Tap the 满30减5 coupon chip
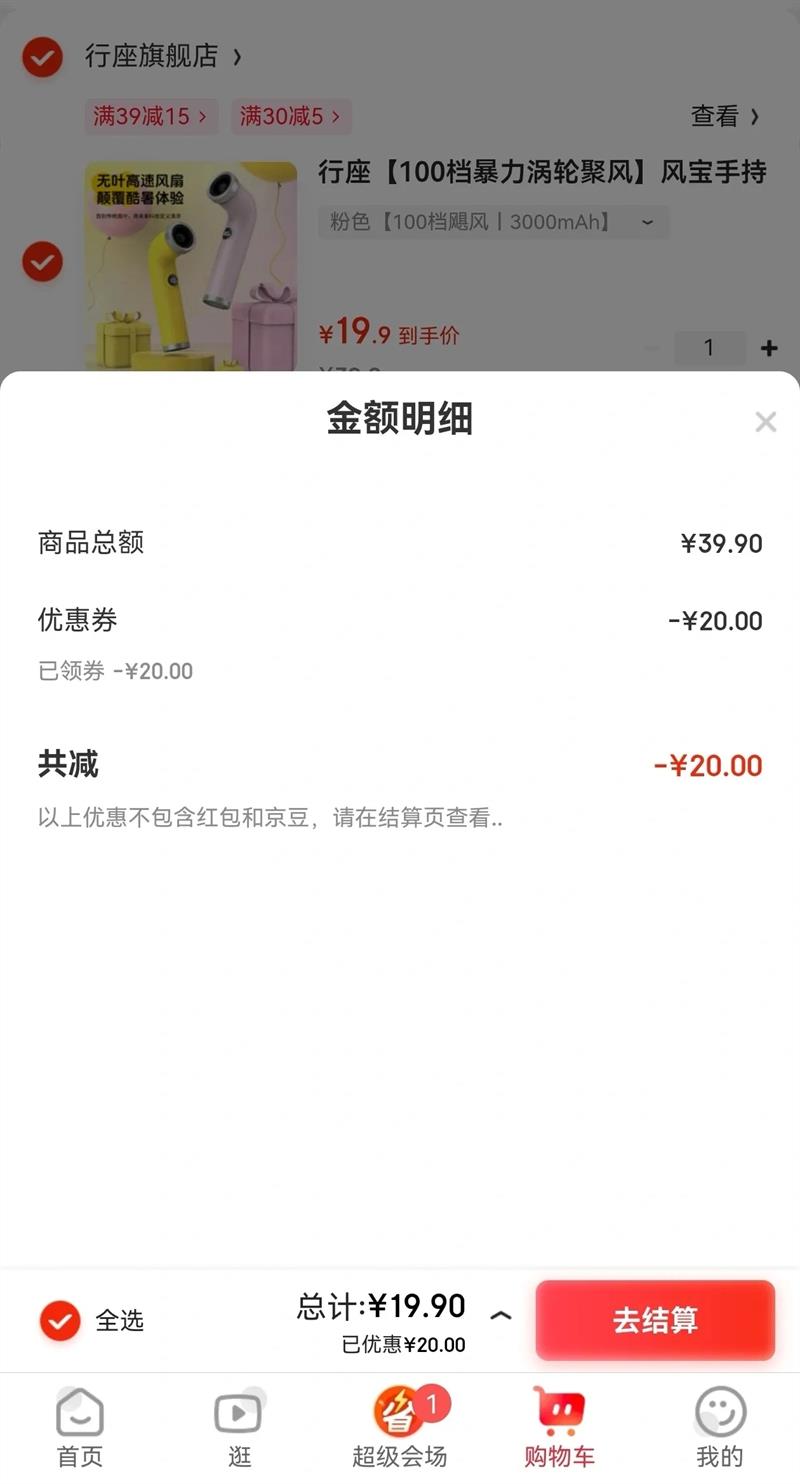Screen dimensions: 800x1484 (291, 117)
